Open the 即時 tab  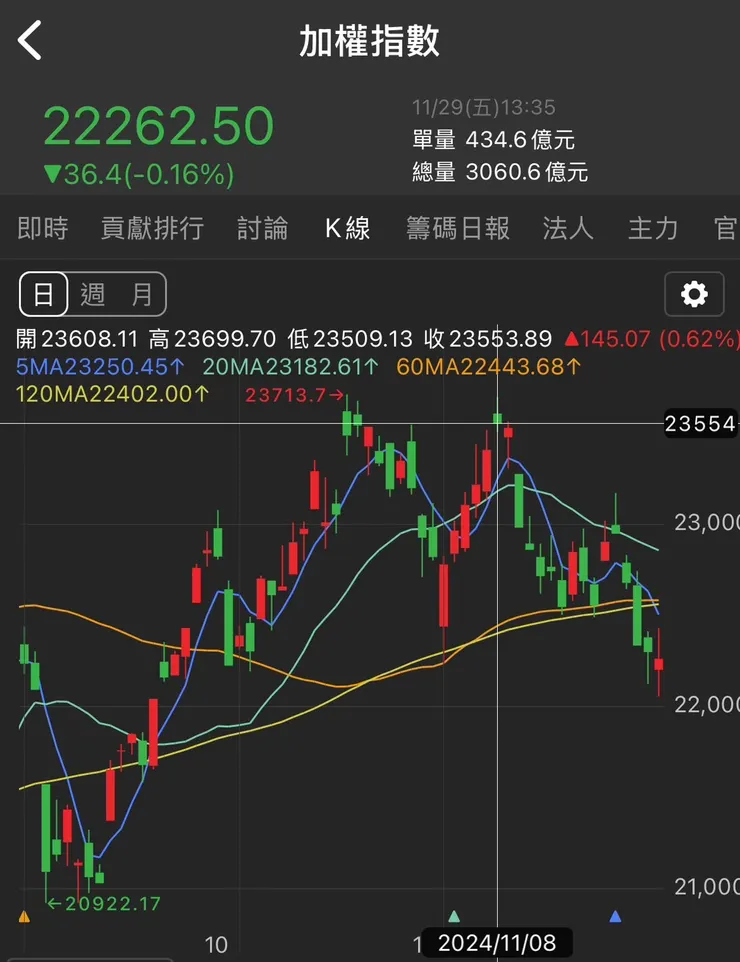(42, 228)
